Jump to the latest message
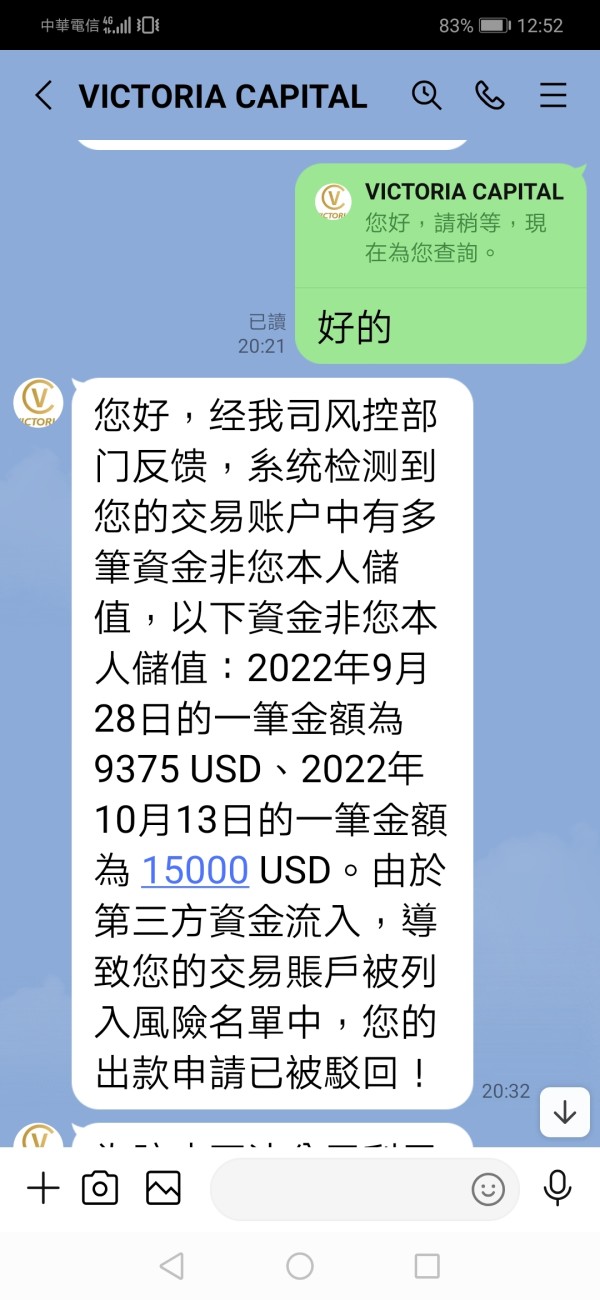 [x=565, y=1112]
